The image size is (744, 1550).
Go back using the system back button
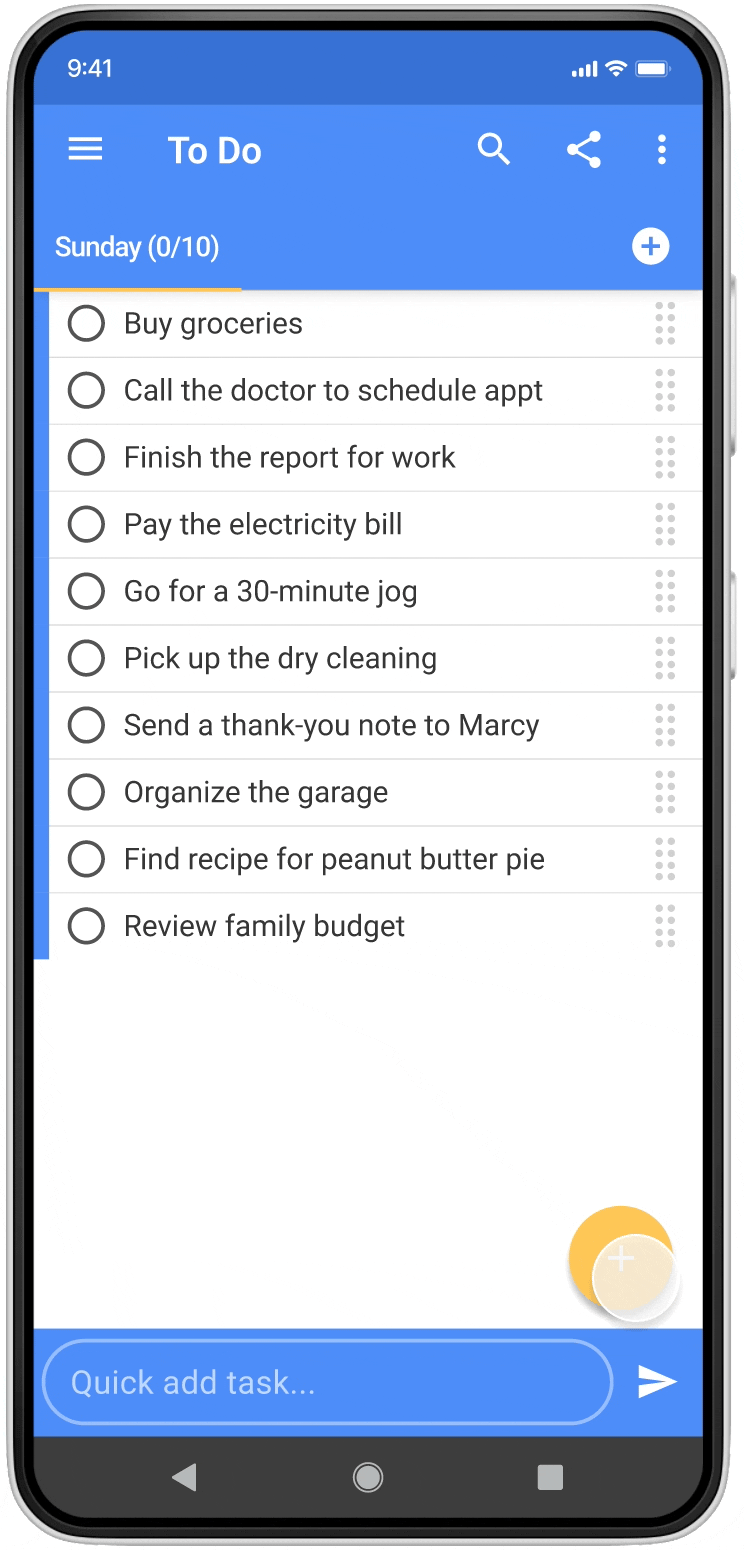(184, 1477)
